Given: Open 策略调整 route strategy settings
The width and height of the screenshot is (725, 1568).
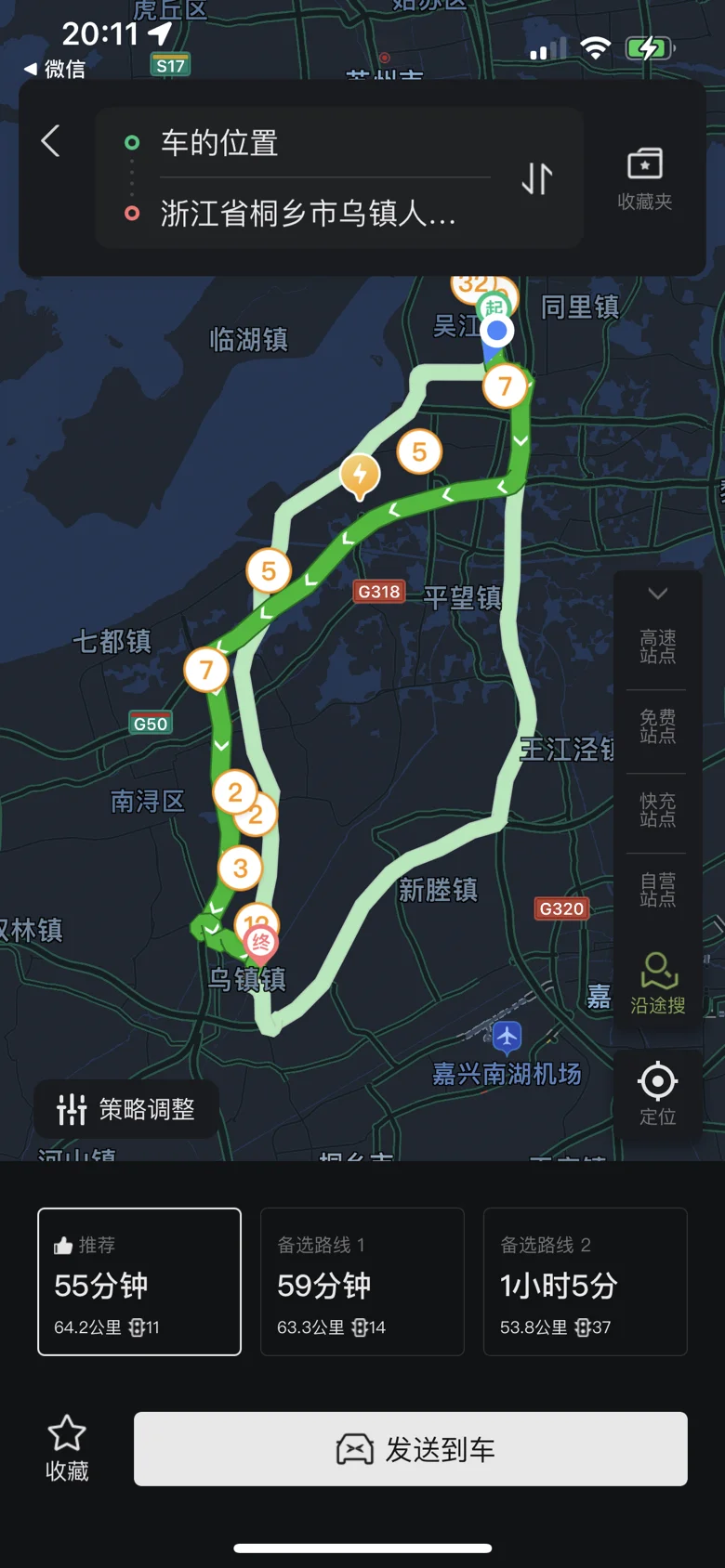Looking at the screenshot, I should [x=126, y=1109].
